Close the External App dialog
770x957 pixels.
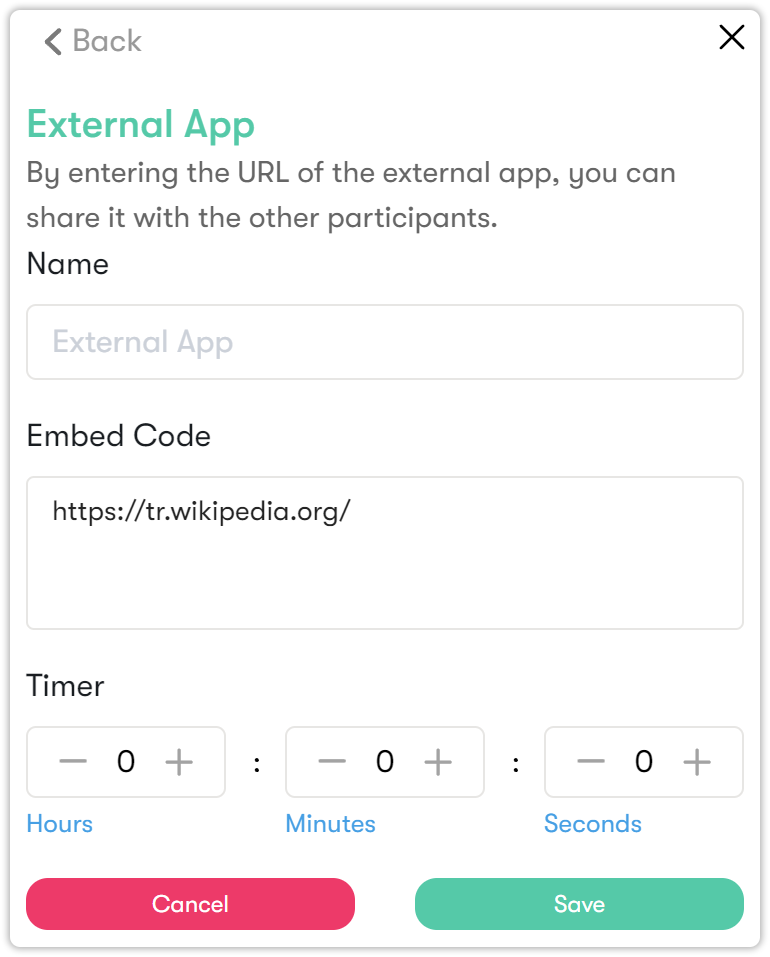point(732,38)
